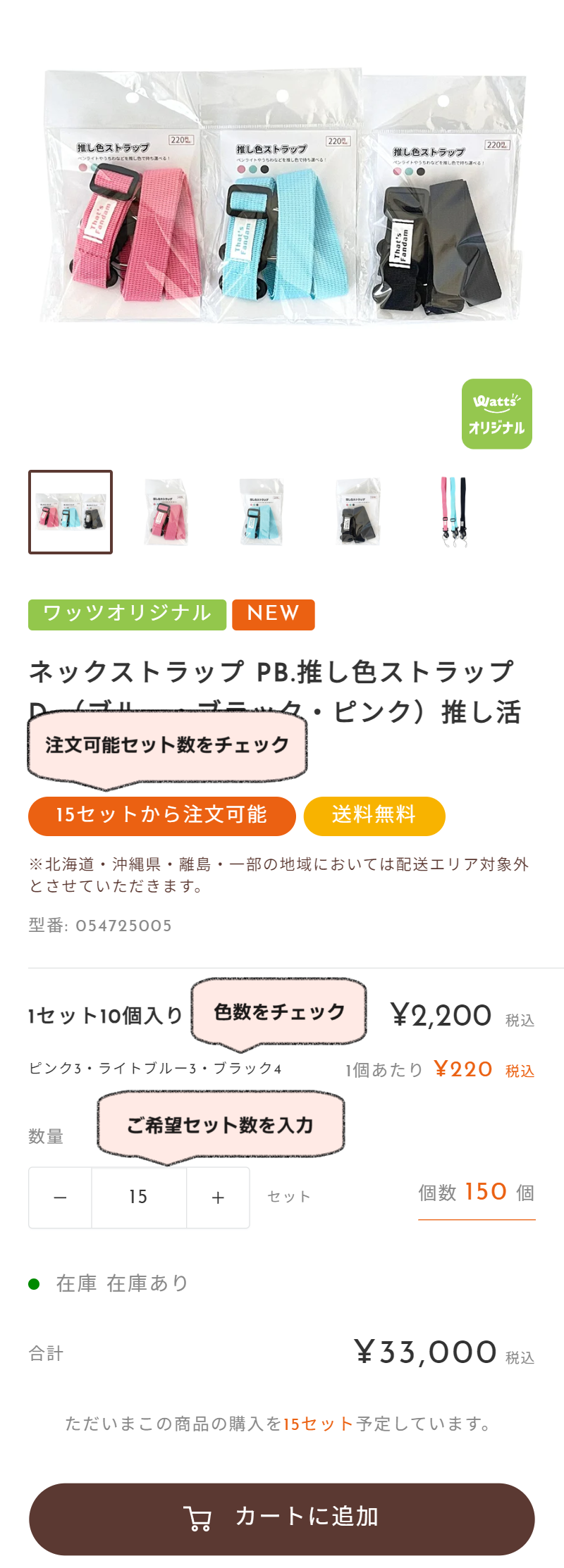The width and height of the screenshot is (564, 1568).
Task: Increase set quantity with plus button
Action: (218, 1197)
